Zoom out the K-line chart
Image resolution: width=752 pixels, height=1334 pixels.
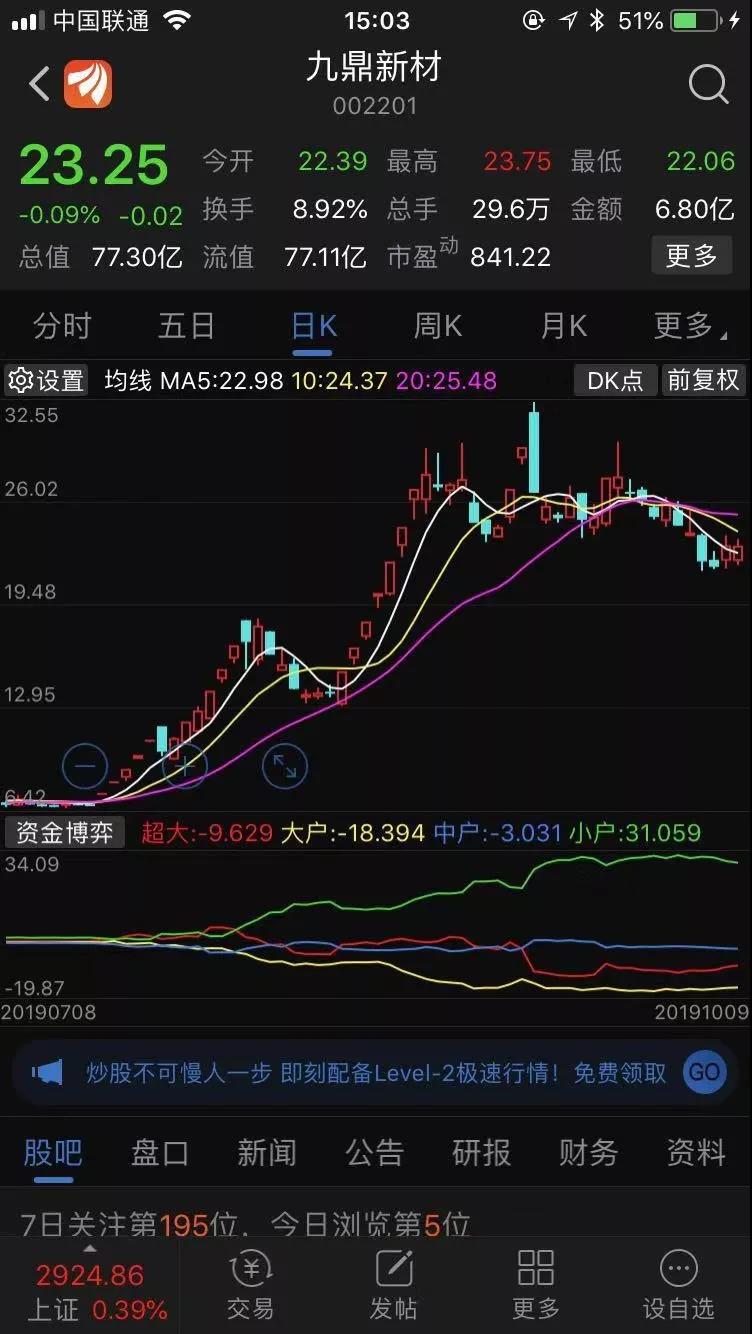click(x=85, y=767)
